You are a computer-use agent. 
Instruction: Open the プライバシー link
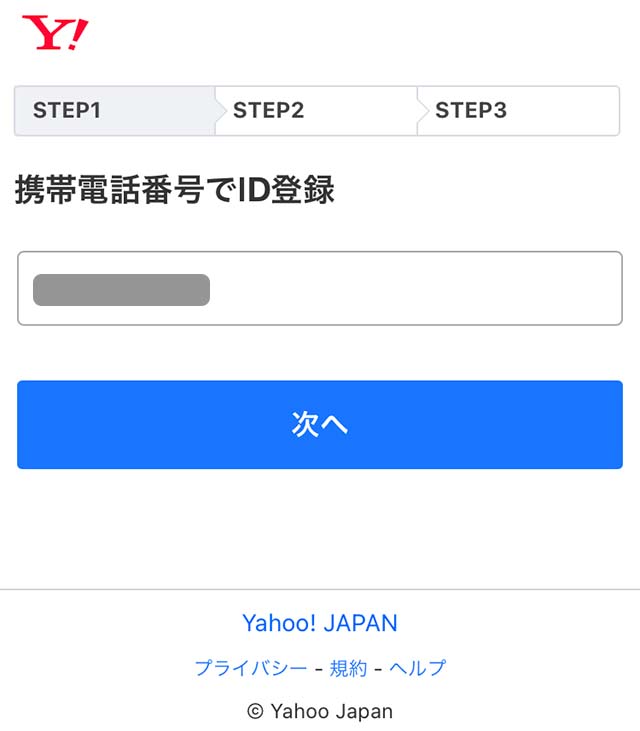click(x=251, y=668)
